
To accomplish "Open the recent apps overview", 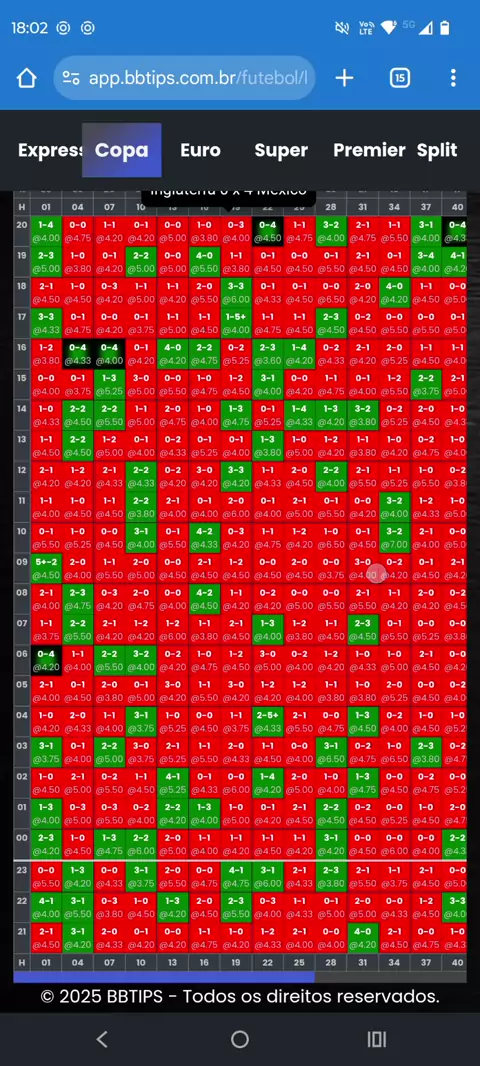I will [x=376, y=1039].
